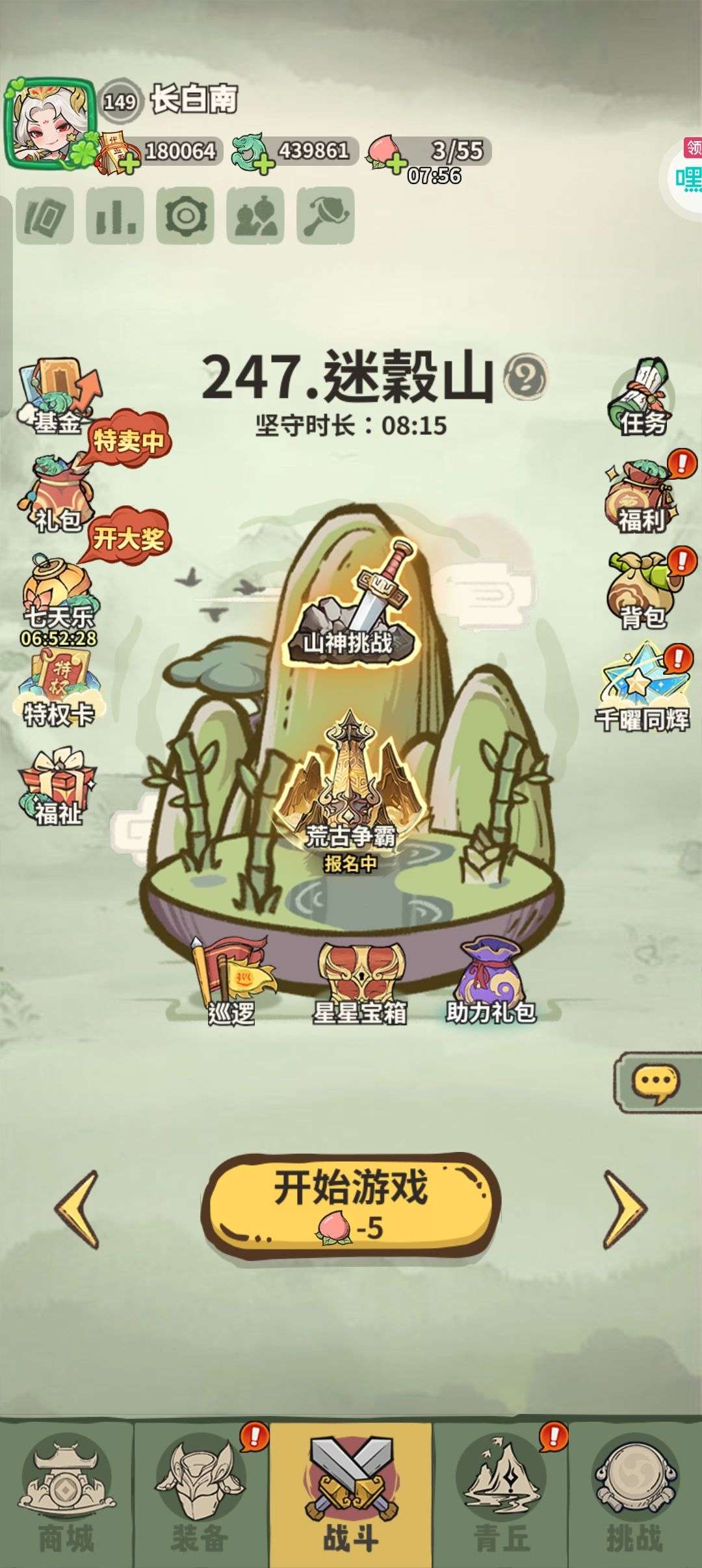Switch to the 装备 tab
This screenshot has width=702, height=1568.
click(200, 1494)
